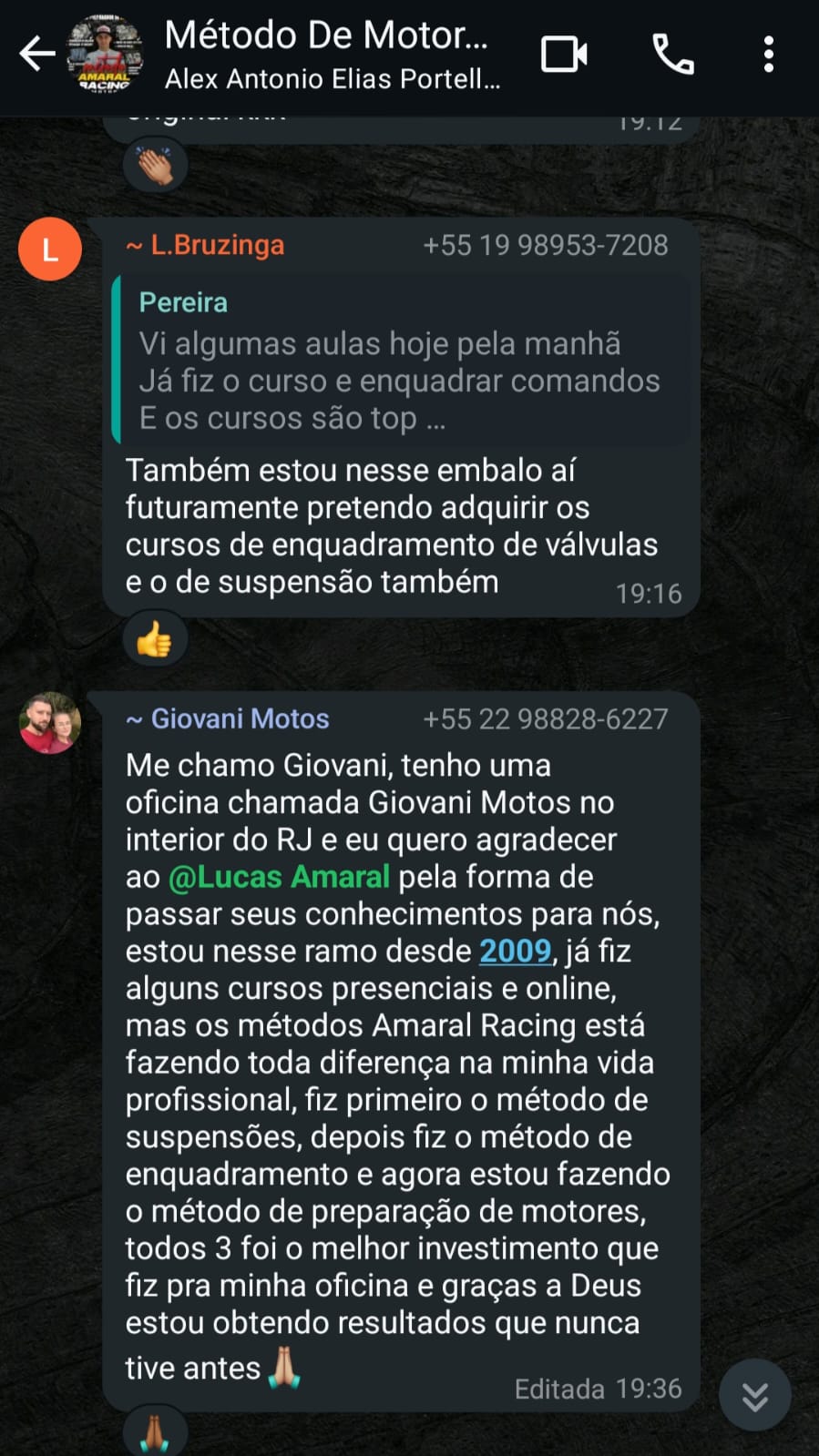
Task: Start a video call with the group
Action: click(x=564, y=55)
